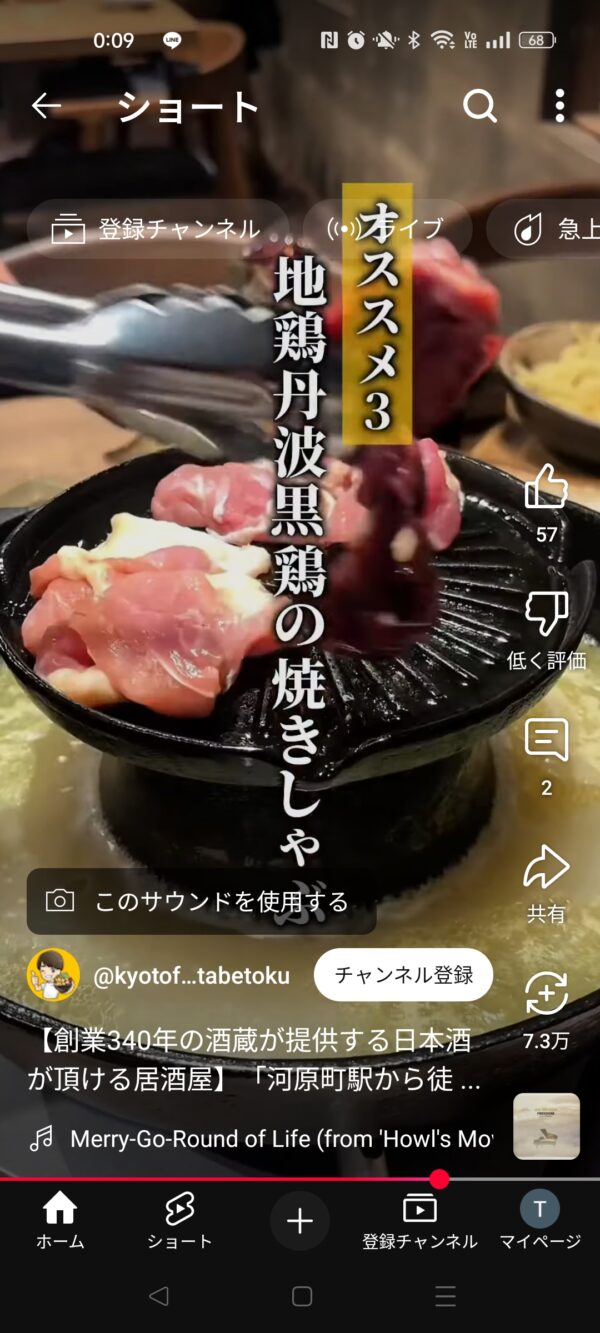
Task: Tap このサウンドを使用する button
Action: (201, 901)
